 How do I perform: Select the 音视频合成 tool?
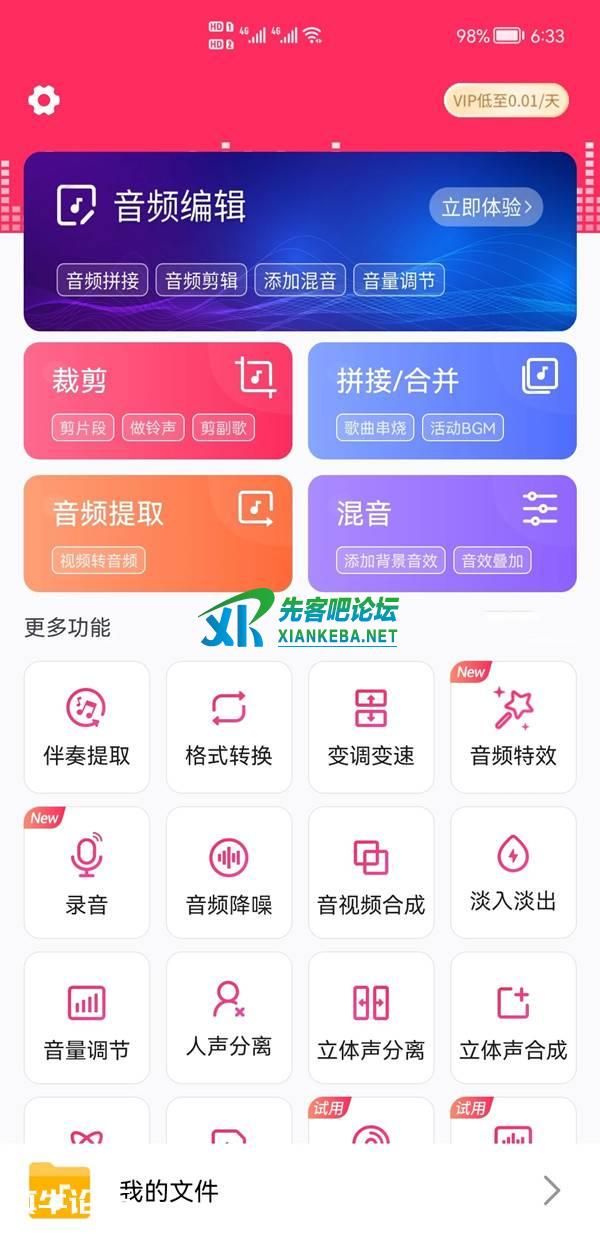(x=371, y=873)
